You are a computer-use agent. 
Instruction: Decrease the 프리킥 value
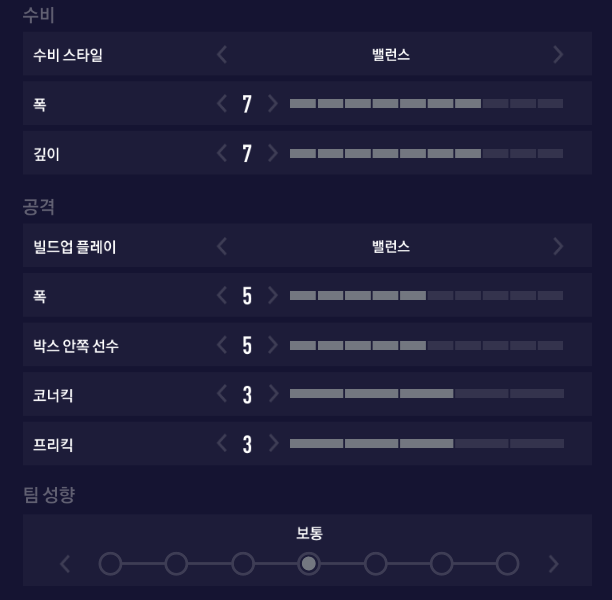click(222, 445)
